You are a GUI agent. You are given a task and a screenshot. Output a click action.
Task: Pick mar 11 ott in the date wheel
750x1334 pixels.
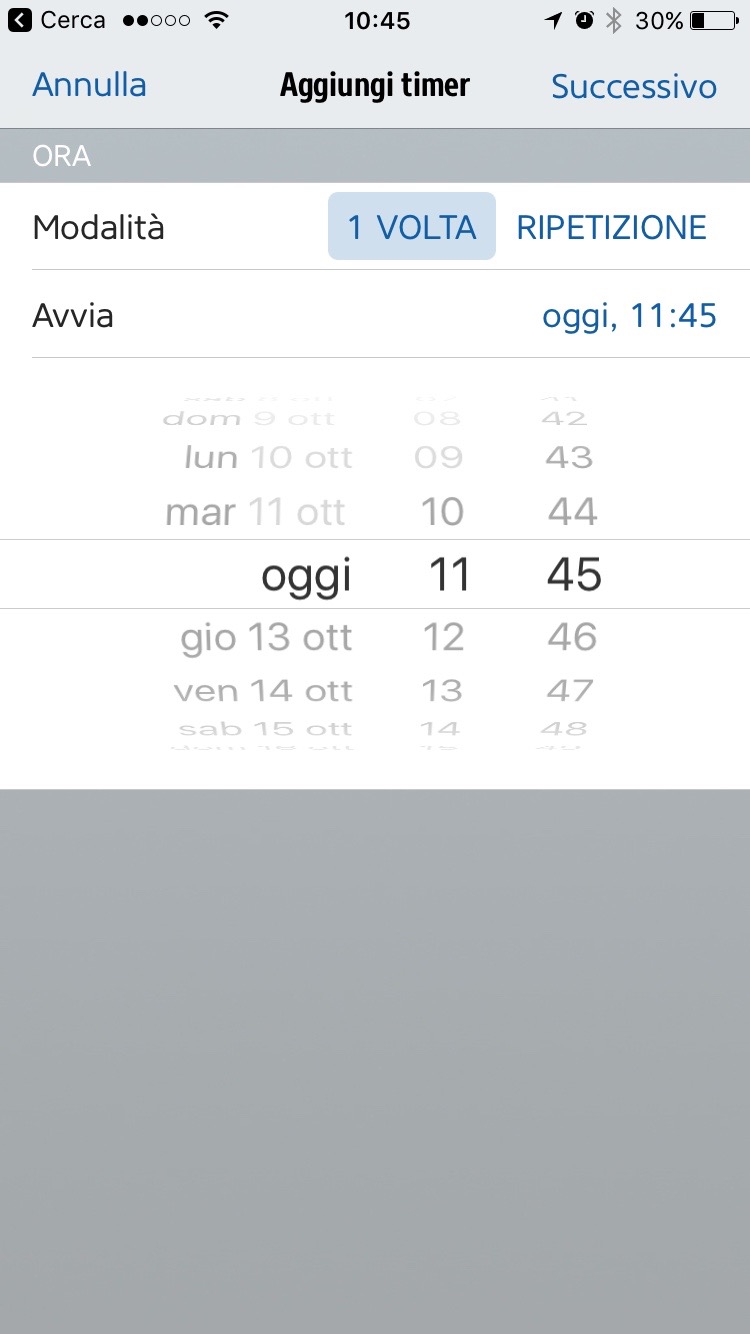[x=256, y=513]
